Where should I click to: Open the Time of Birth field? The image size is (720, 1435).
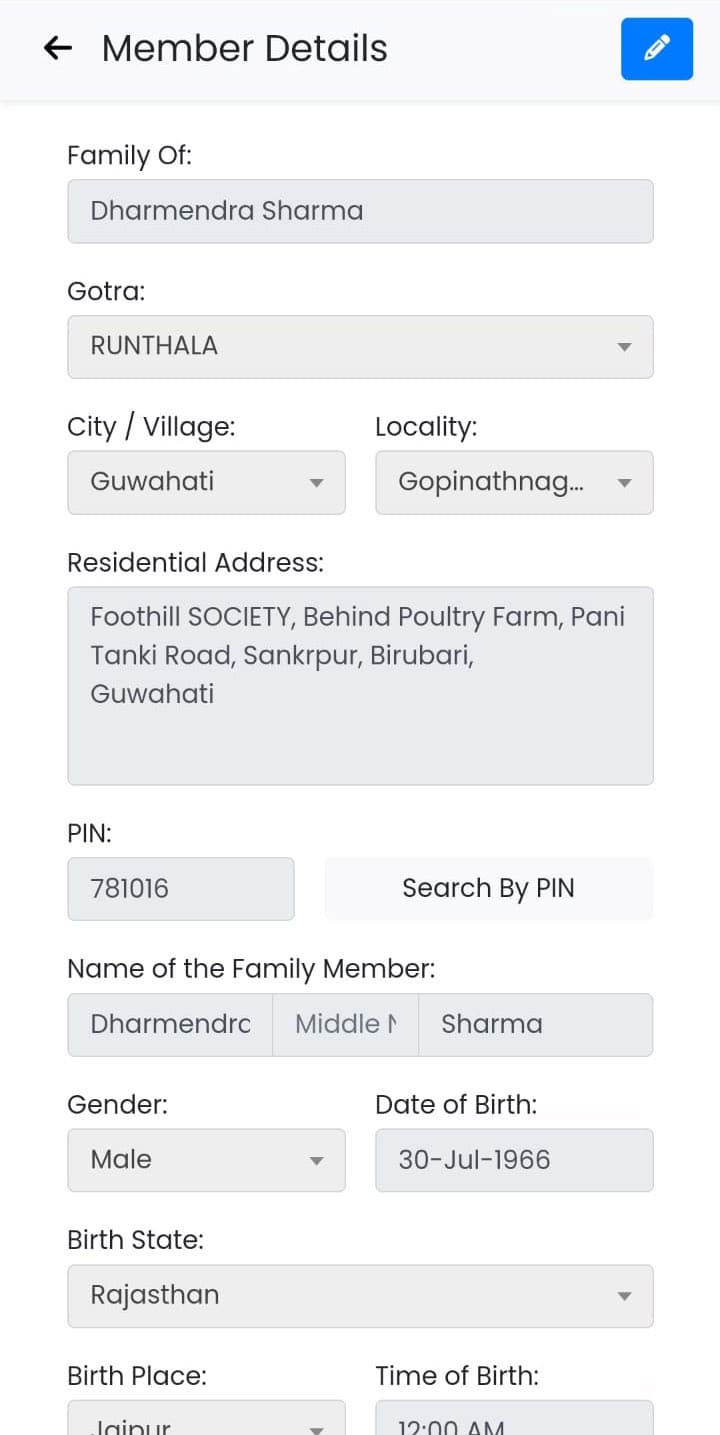514,1418
